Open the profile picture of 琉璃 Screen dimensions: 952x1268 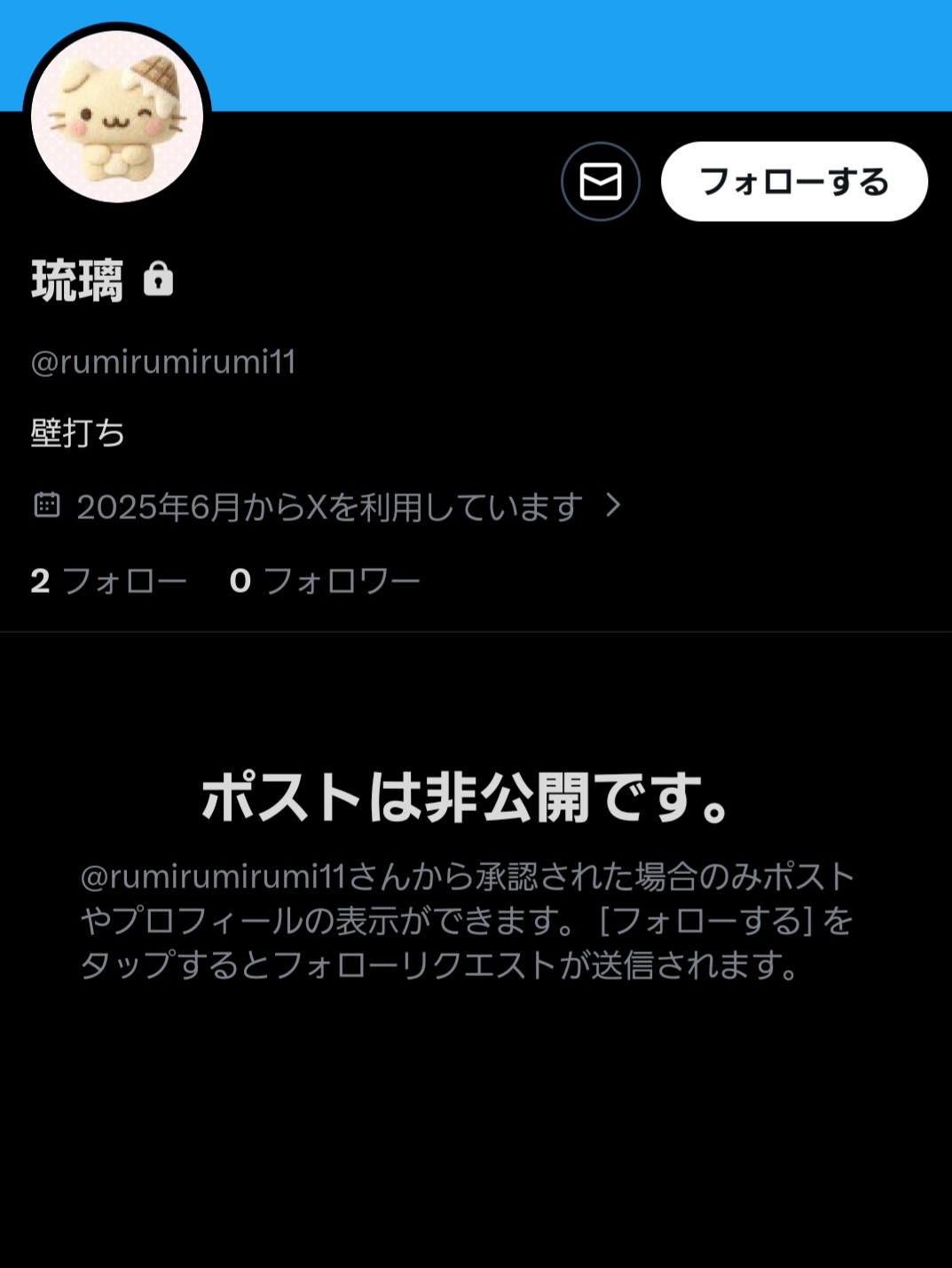[x=117, y=116]
